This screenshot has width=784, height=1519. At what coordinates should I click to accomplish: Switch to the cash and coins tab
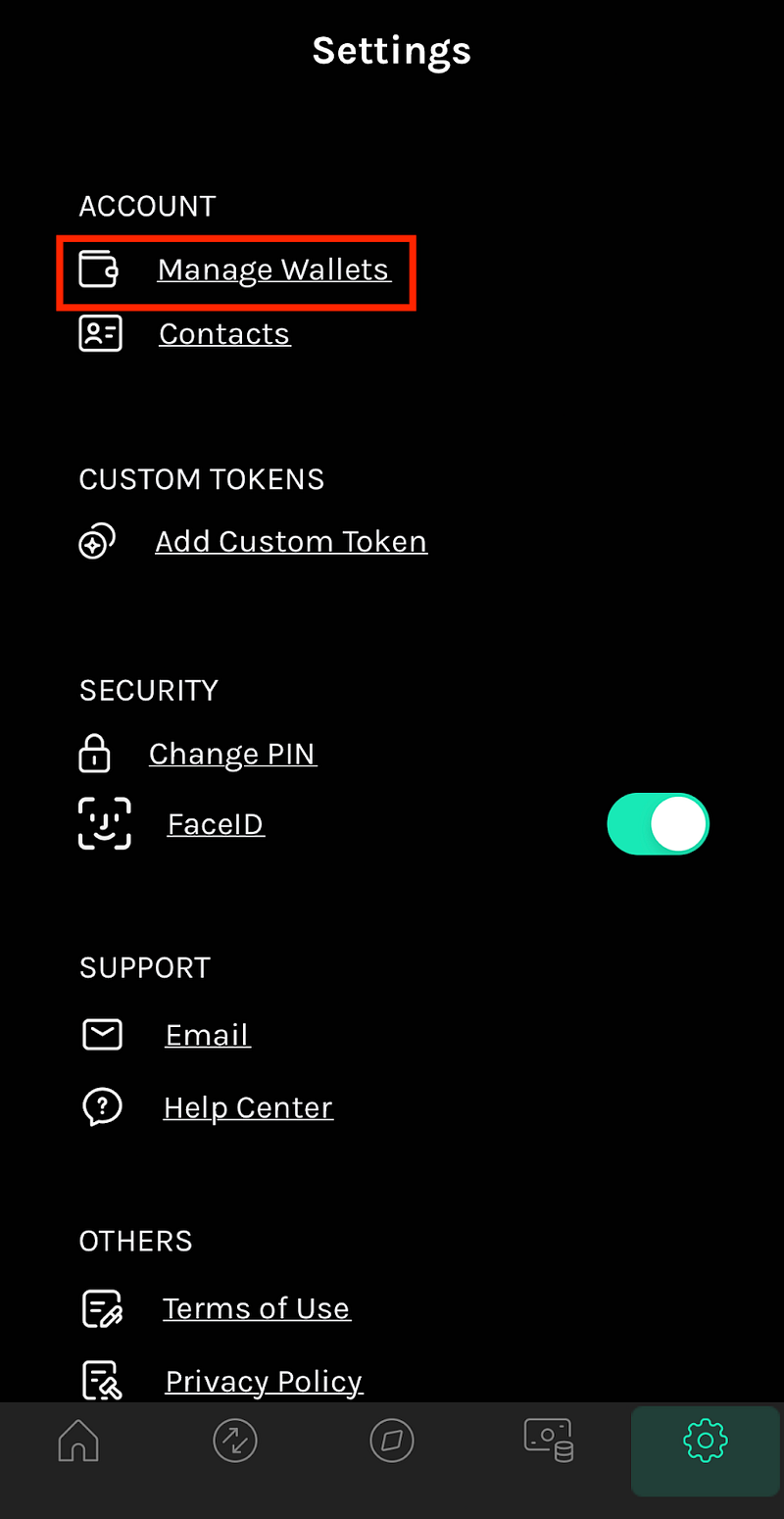549,1440
